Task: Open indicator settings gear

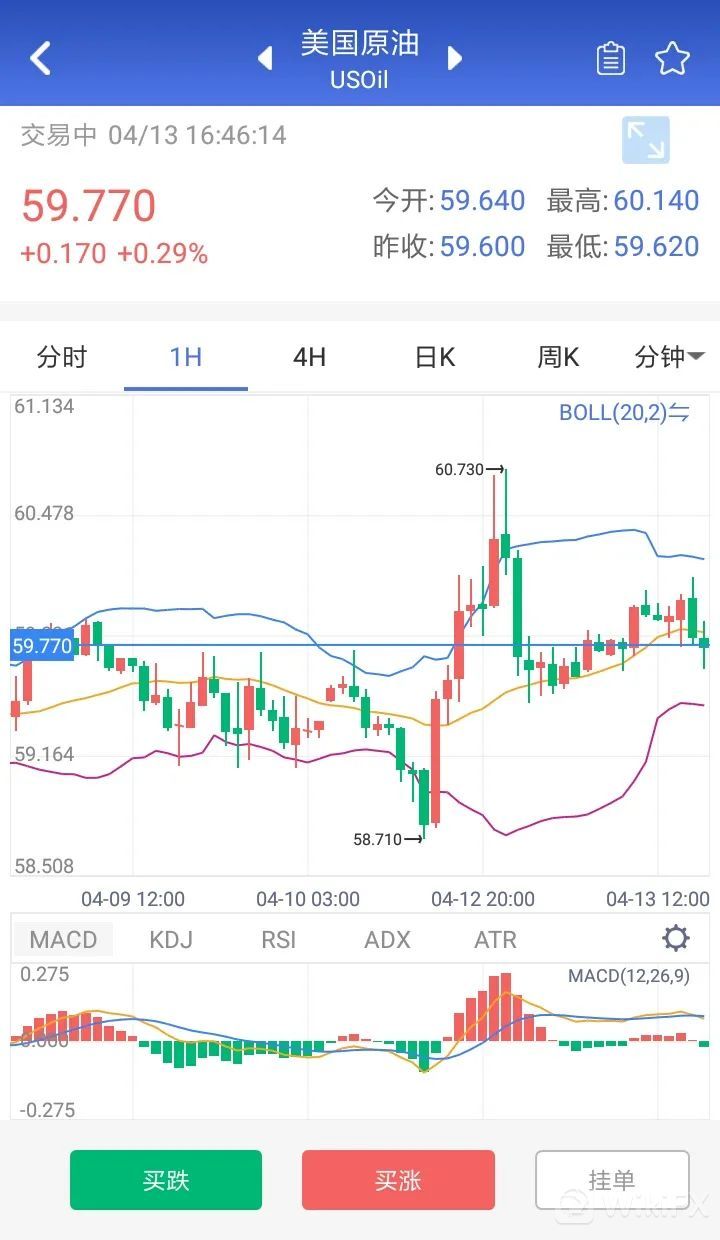Action: 676,939
